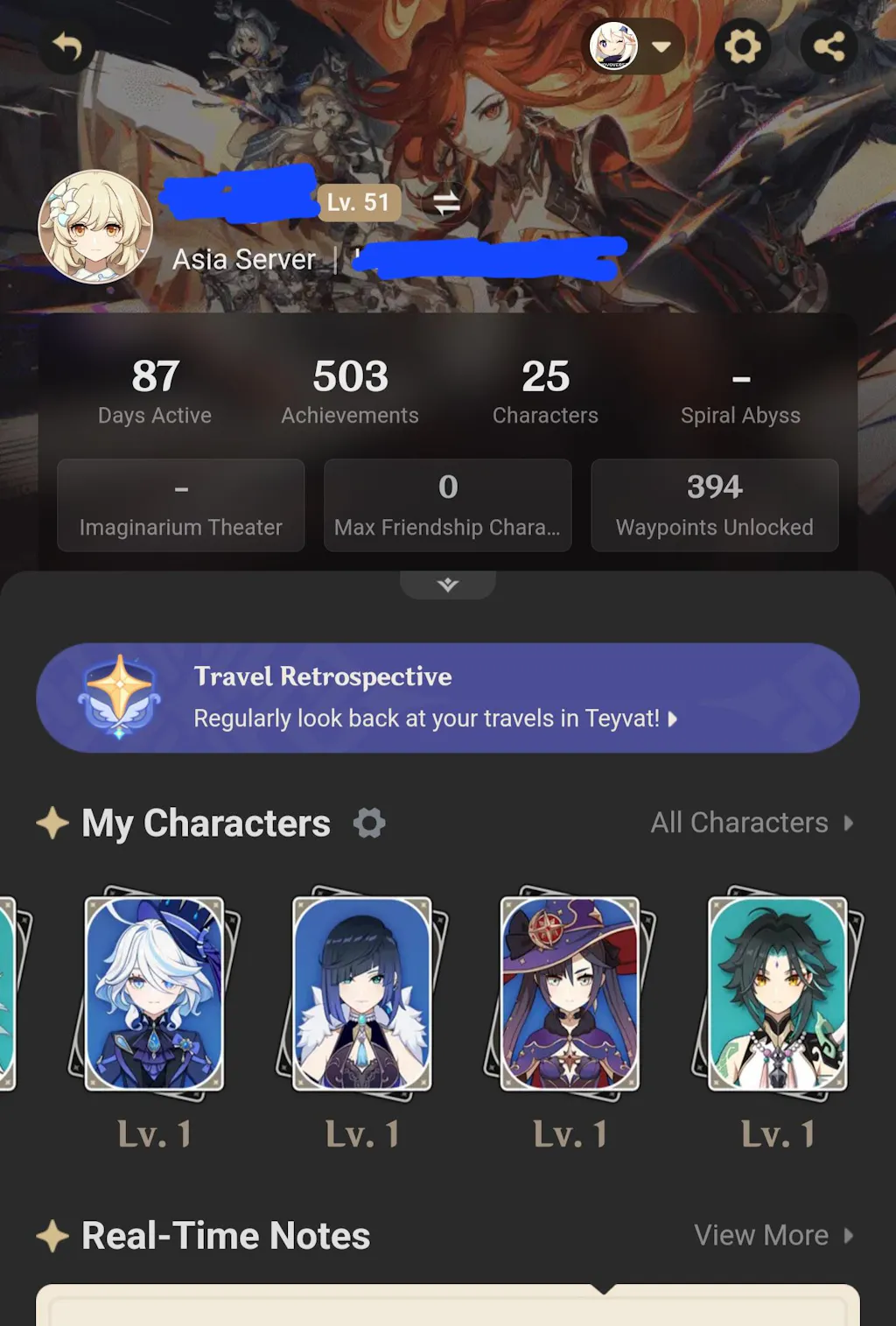Open the game account switcher dropdown

click(633, 46)
